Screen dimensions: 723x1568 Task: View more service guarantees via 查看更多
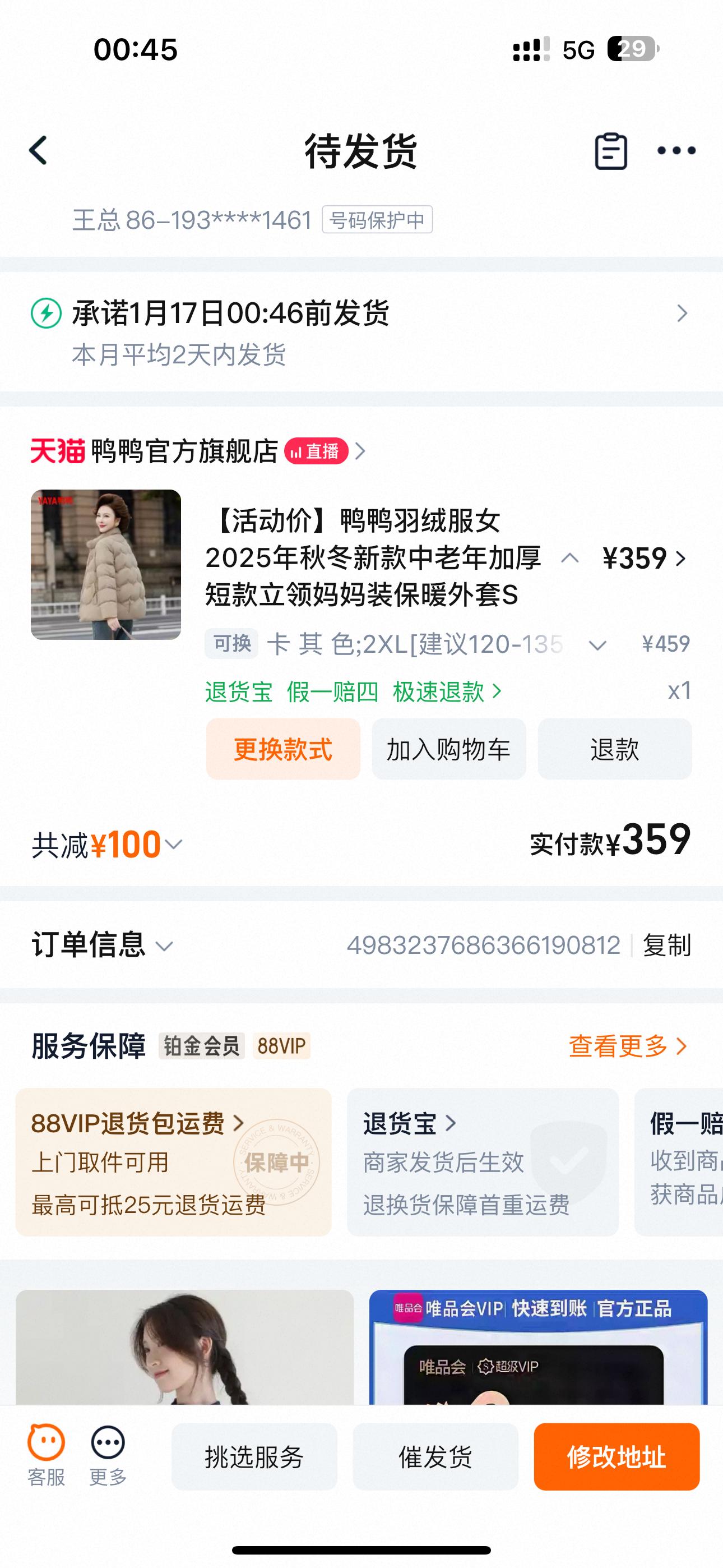627,1046
